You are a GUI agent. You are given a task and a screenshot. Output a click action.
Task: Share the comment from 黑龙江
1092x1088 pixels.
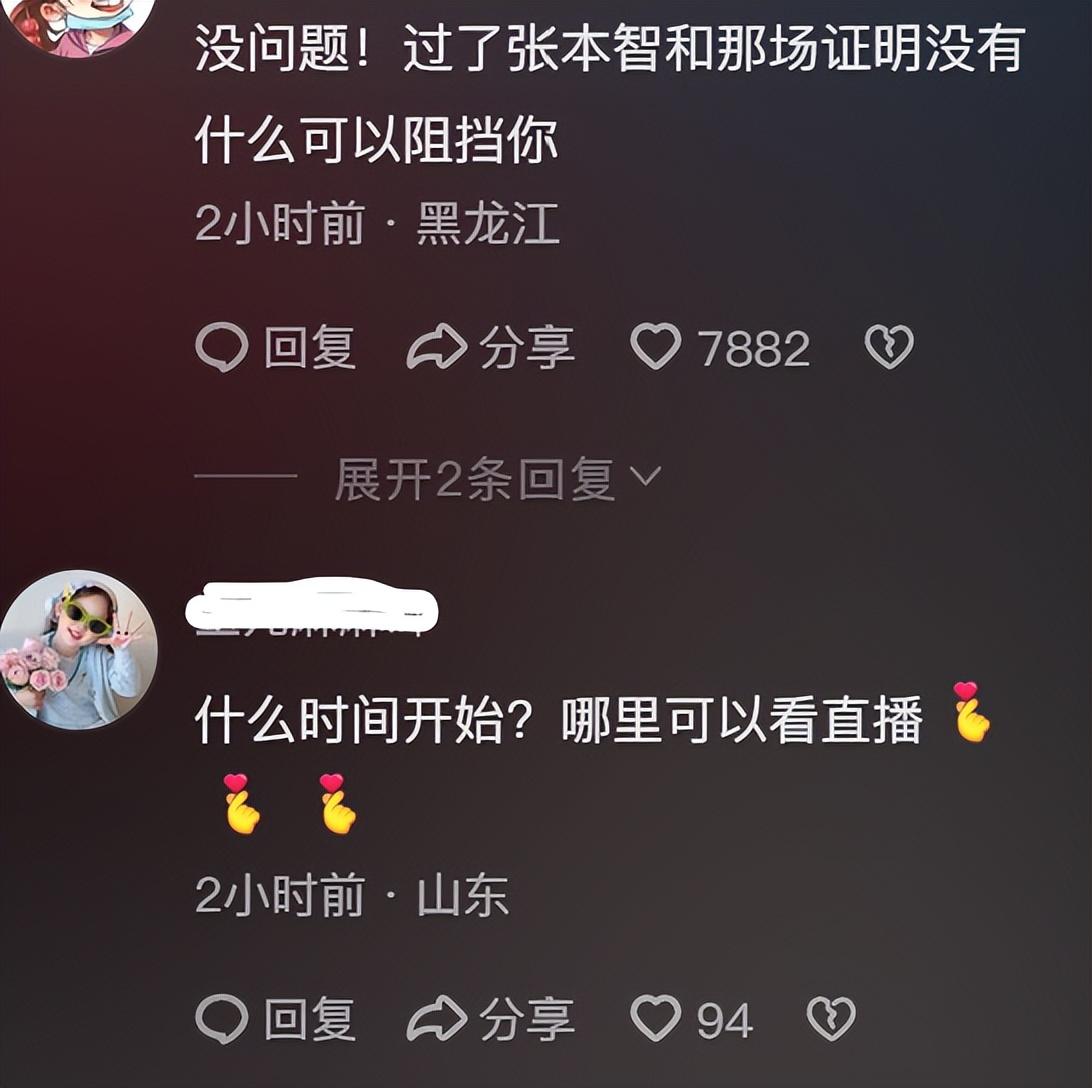[491, 348]
